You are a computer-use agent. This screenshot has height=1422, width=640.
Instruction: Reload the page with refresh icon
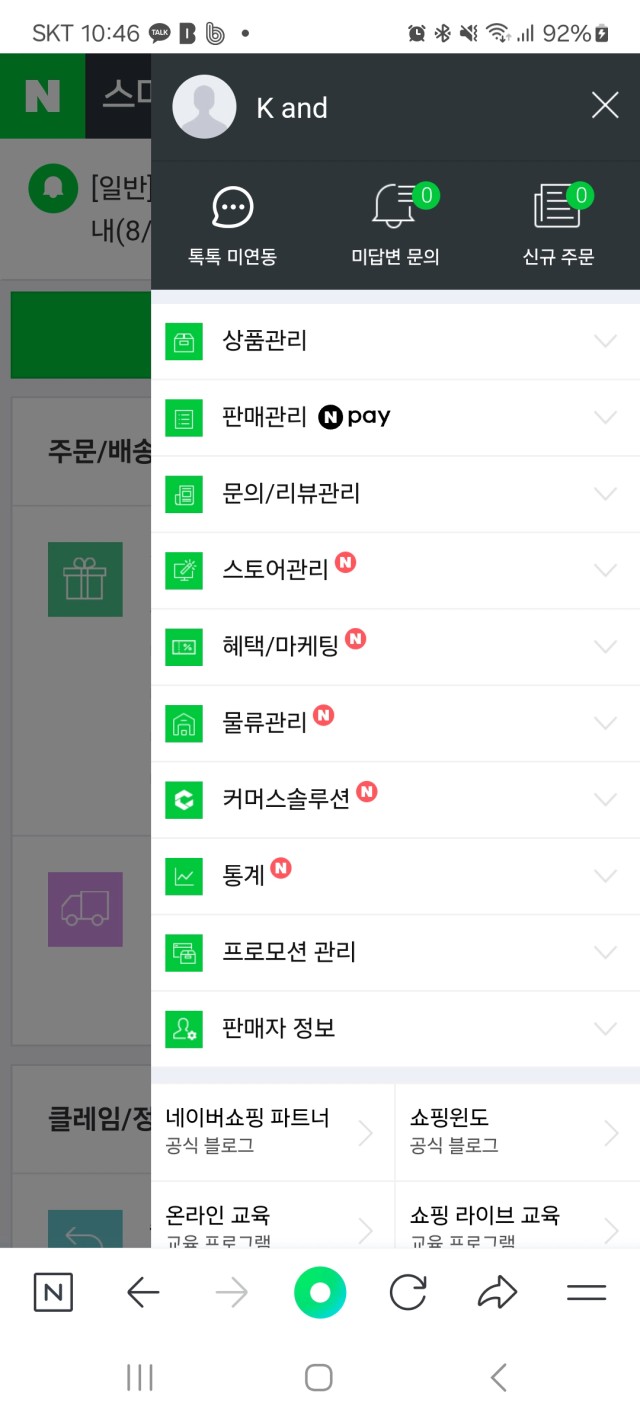click(x=408, y=1293)
